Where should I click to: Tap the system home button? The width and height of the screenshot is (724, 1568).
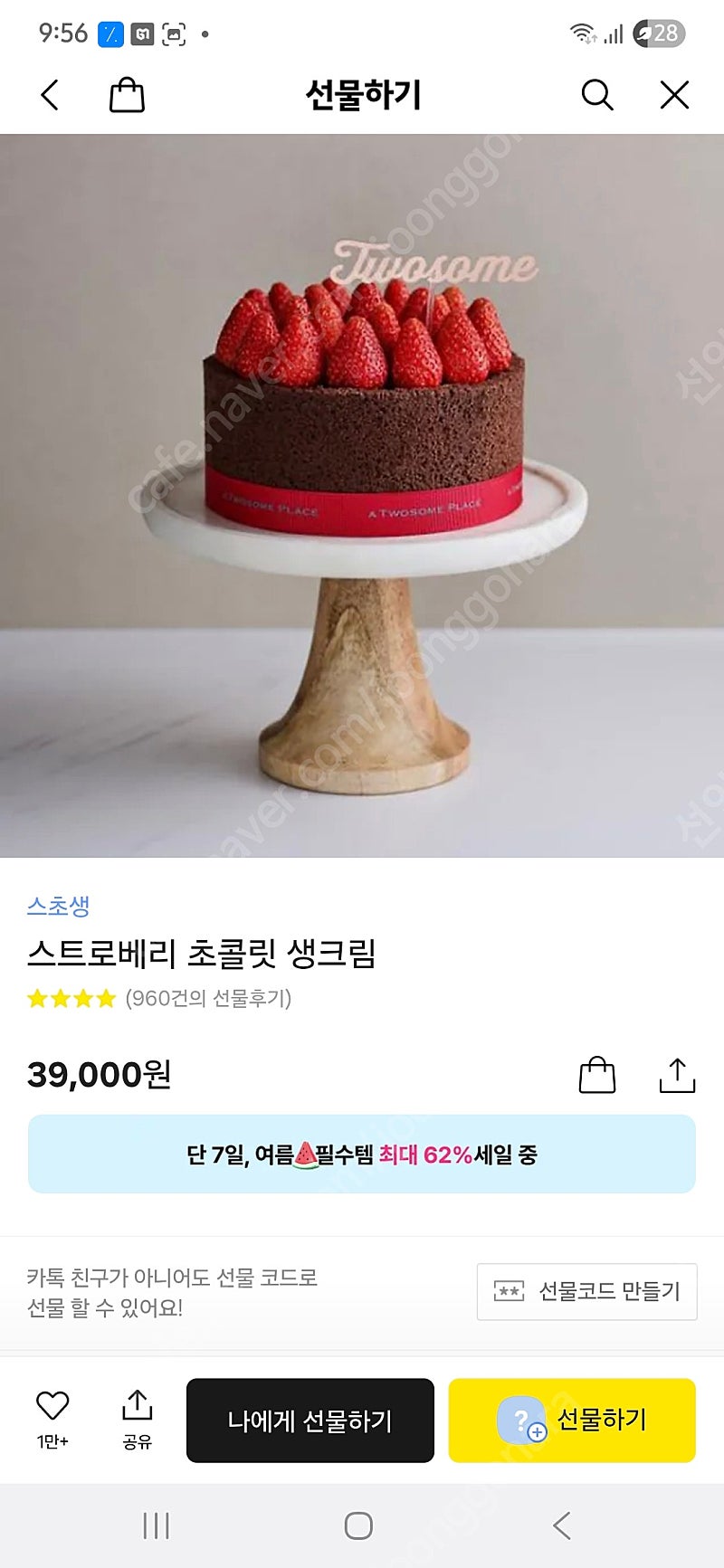click(x=358, y=1526)
